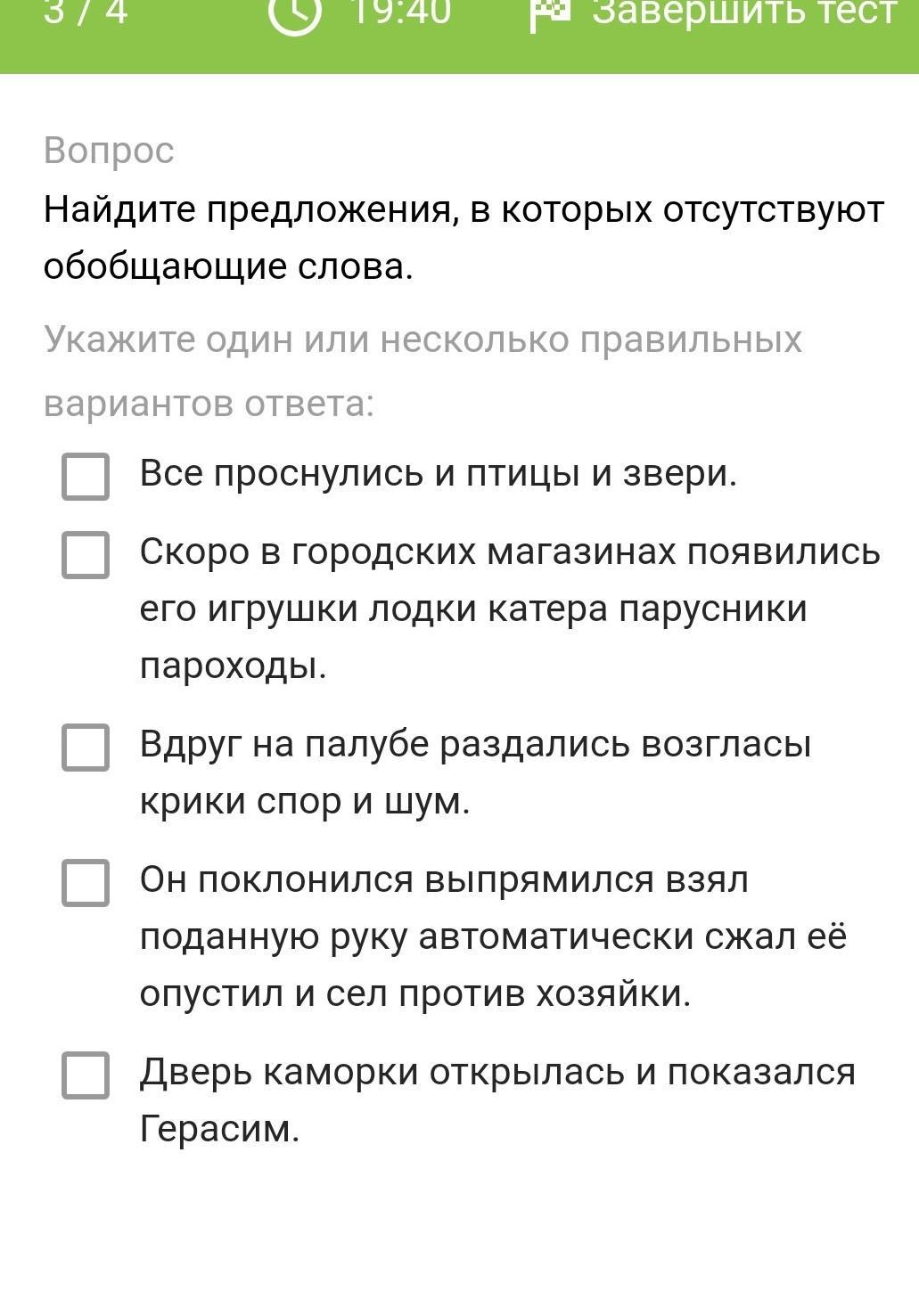Tick the box next to 'Он поклонился выпрямился'

point(86,883)
